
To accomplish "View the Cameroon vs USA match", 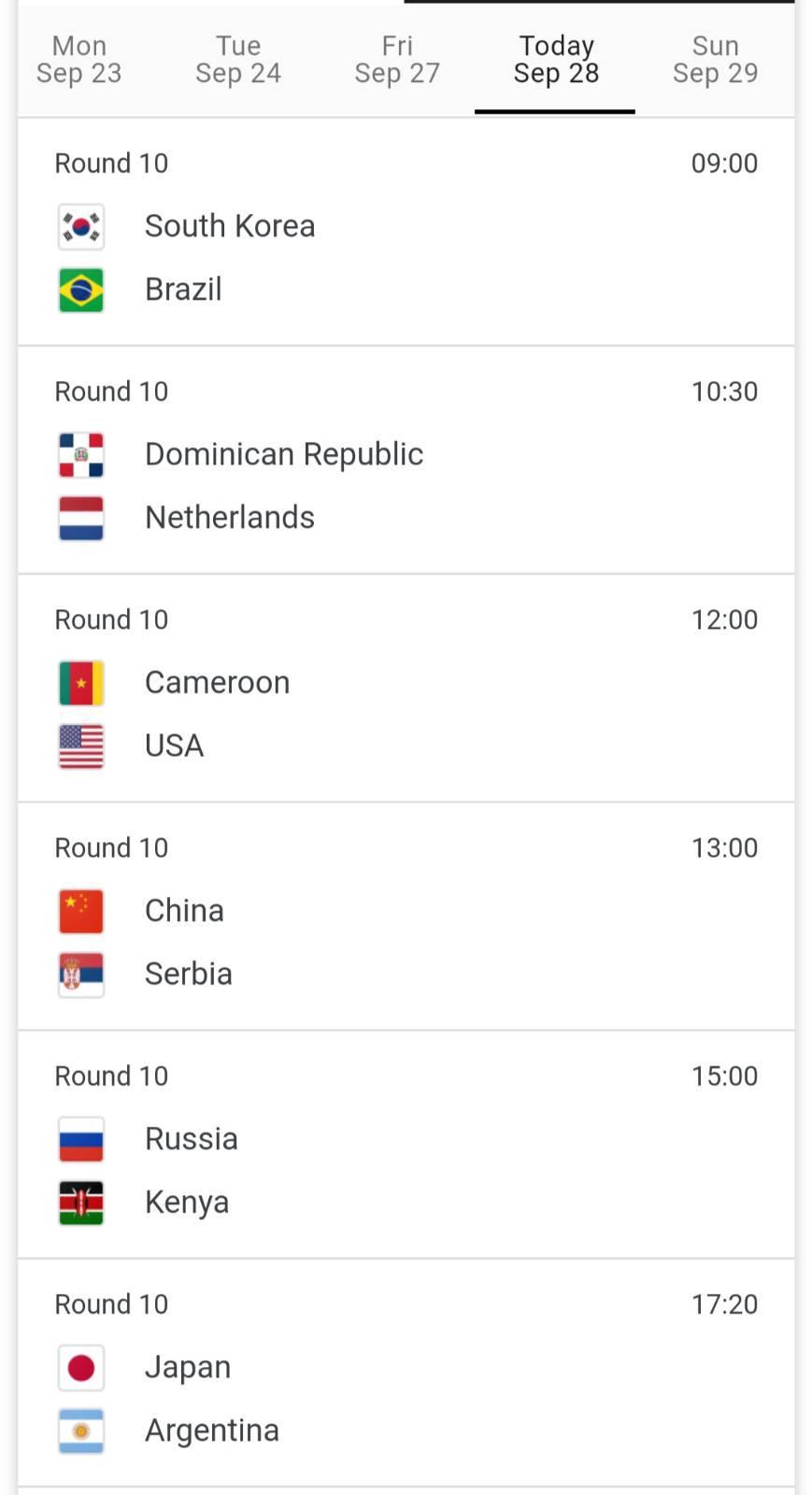I will [x=406, y=689].
